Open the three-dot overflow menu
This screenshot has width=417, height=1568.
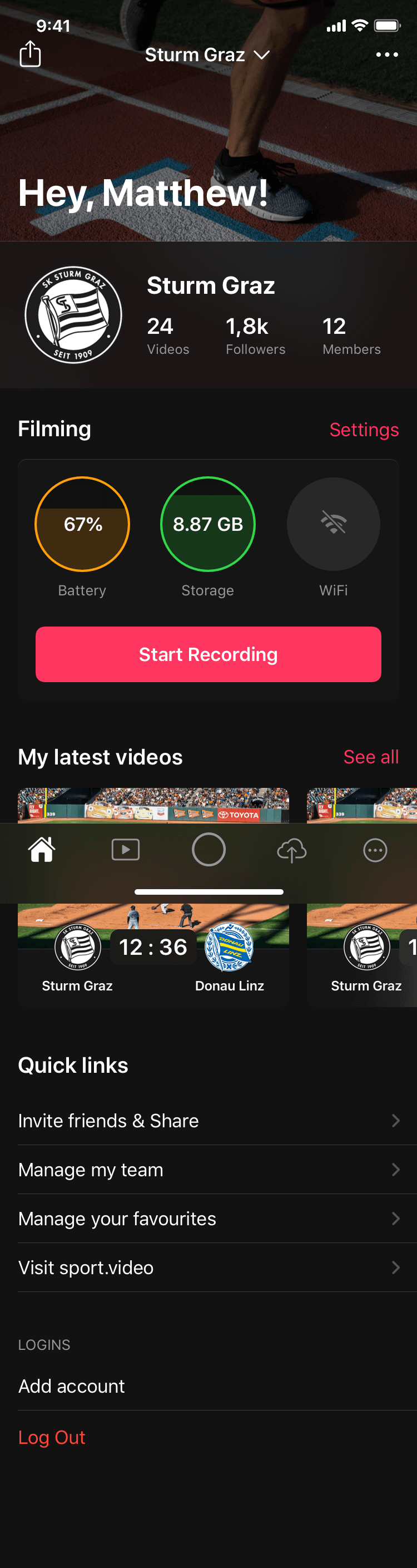pyautogui.click(x=386, y=55)
